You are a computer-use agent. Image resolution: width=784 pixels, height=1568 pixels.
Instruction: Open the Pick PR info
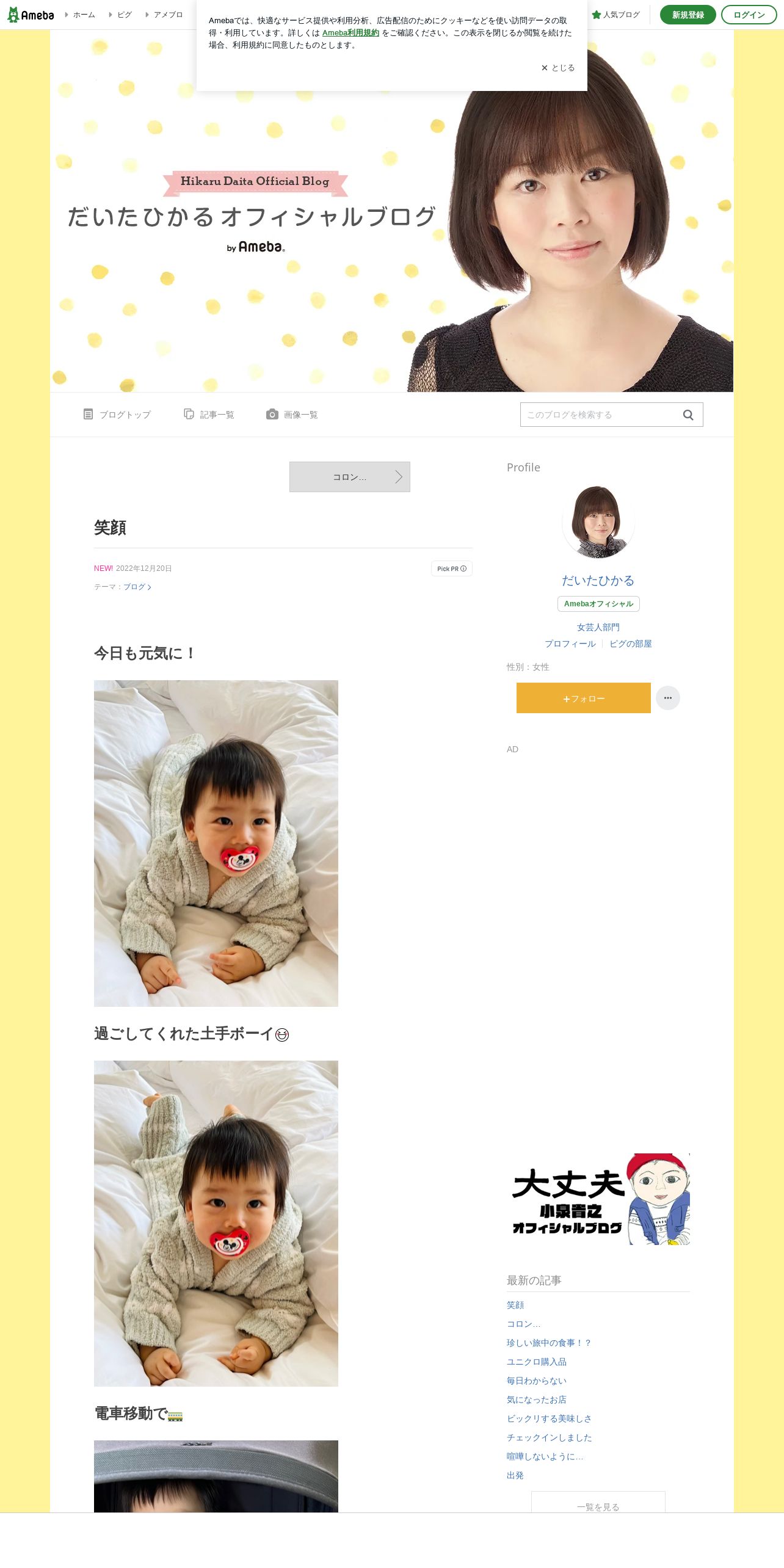452,568
